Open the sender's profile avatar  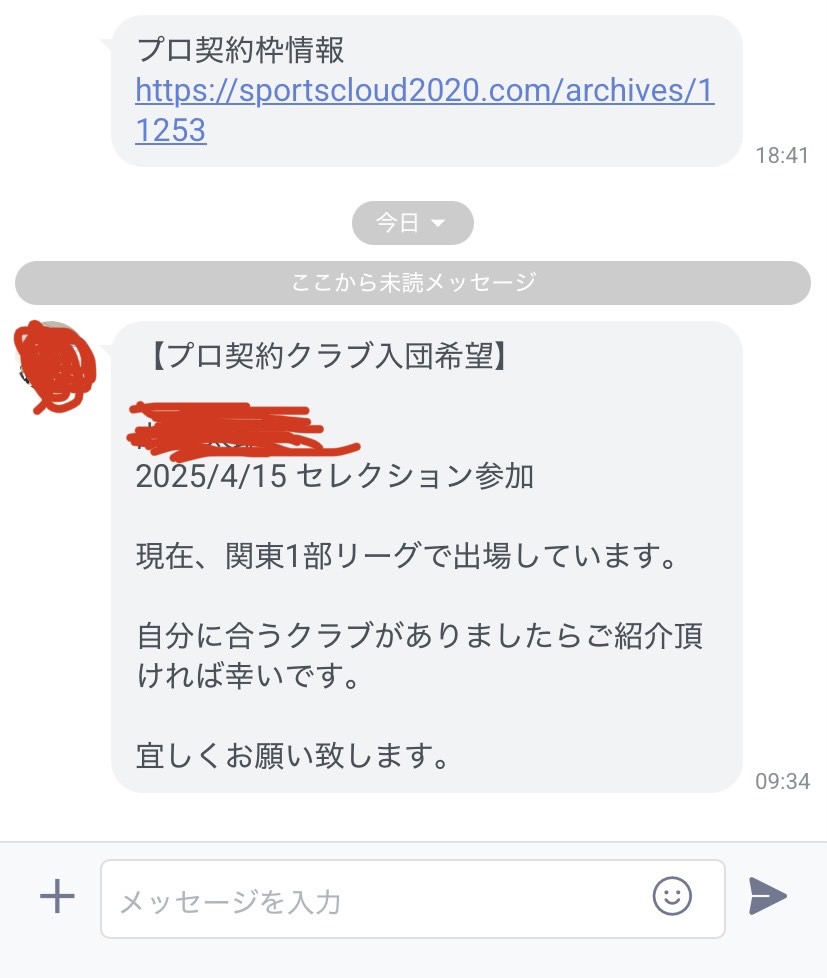click(x=55, y=365)
